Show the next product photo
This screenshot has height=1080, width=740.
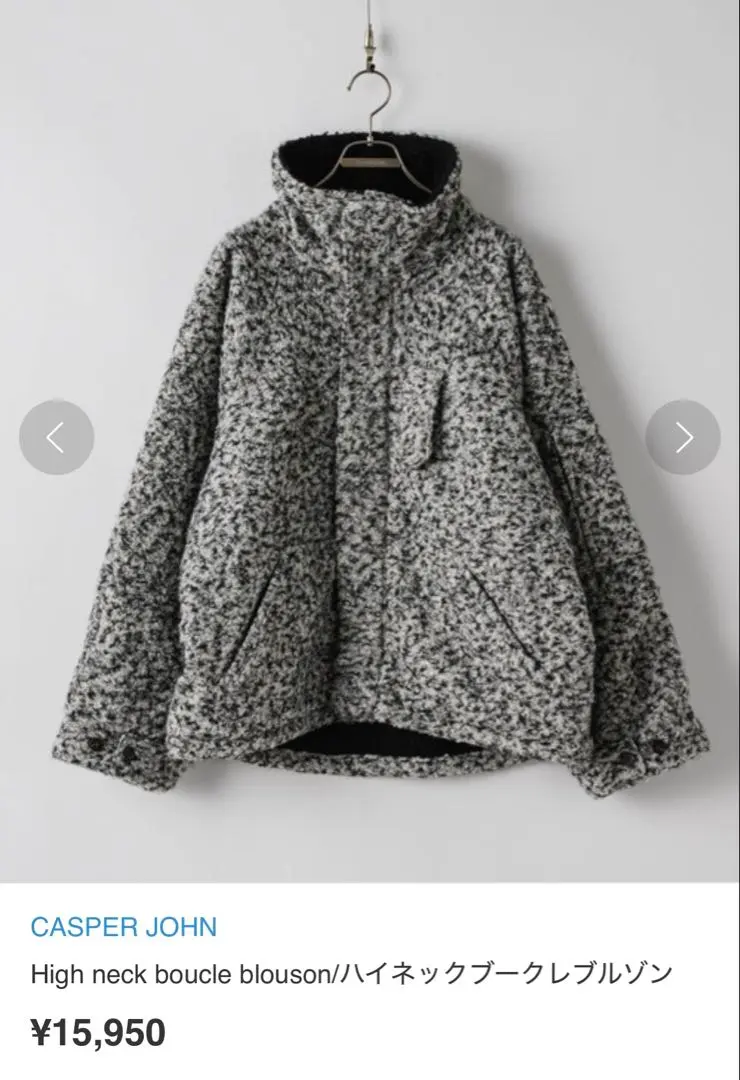point(683,437)
